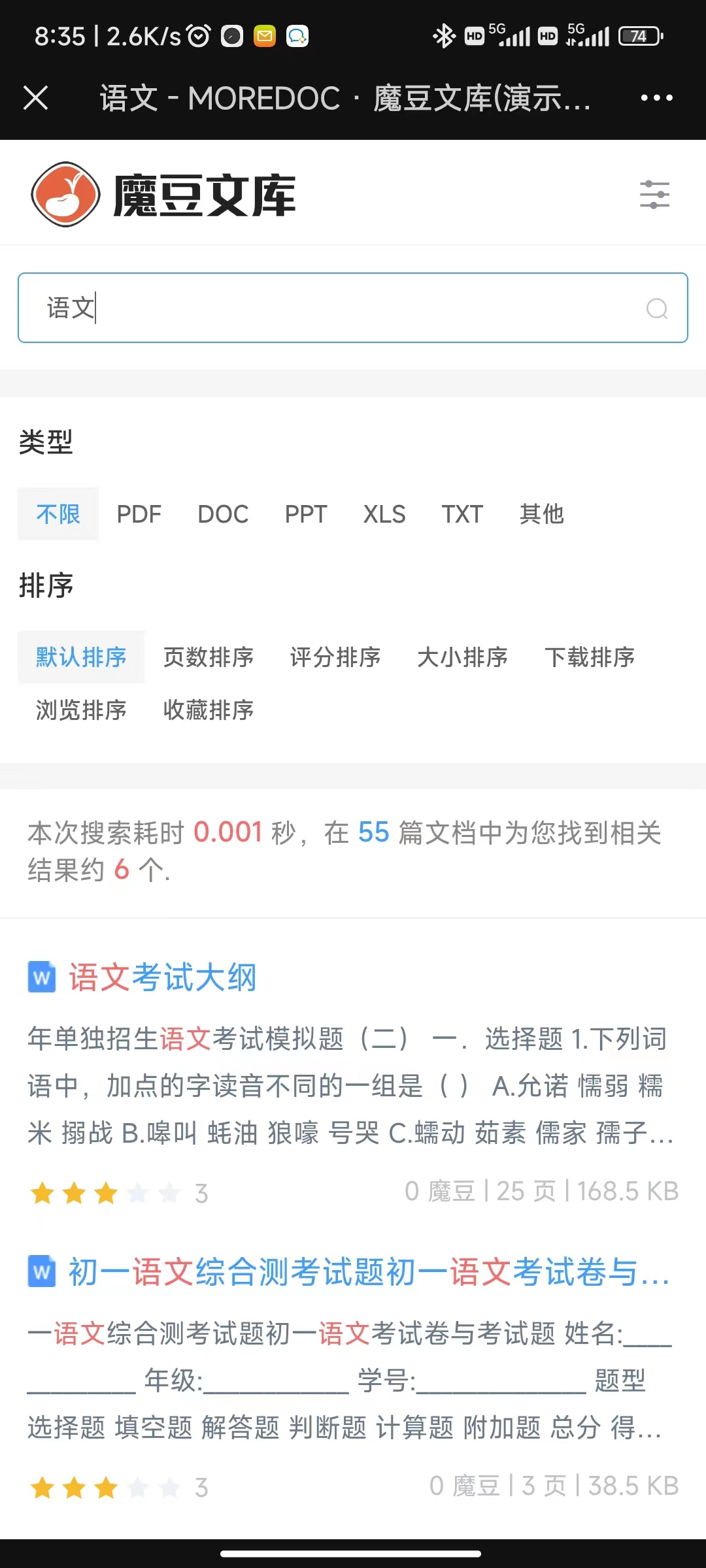This screenshot has width=706, height=1568.
Task: Tap the fourth star under 语文考试大纲
Action: [x=139, y=1192]
